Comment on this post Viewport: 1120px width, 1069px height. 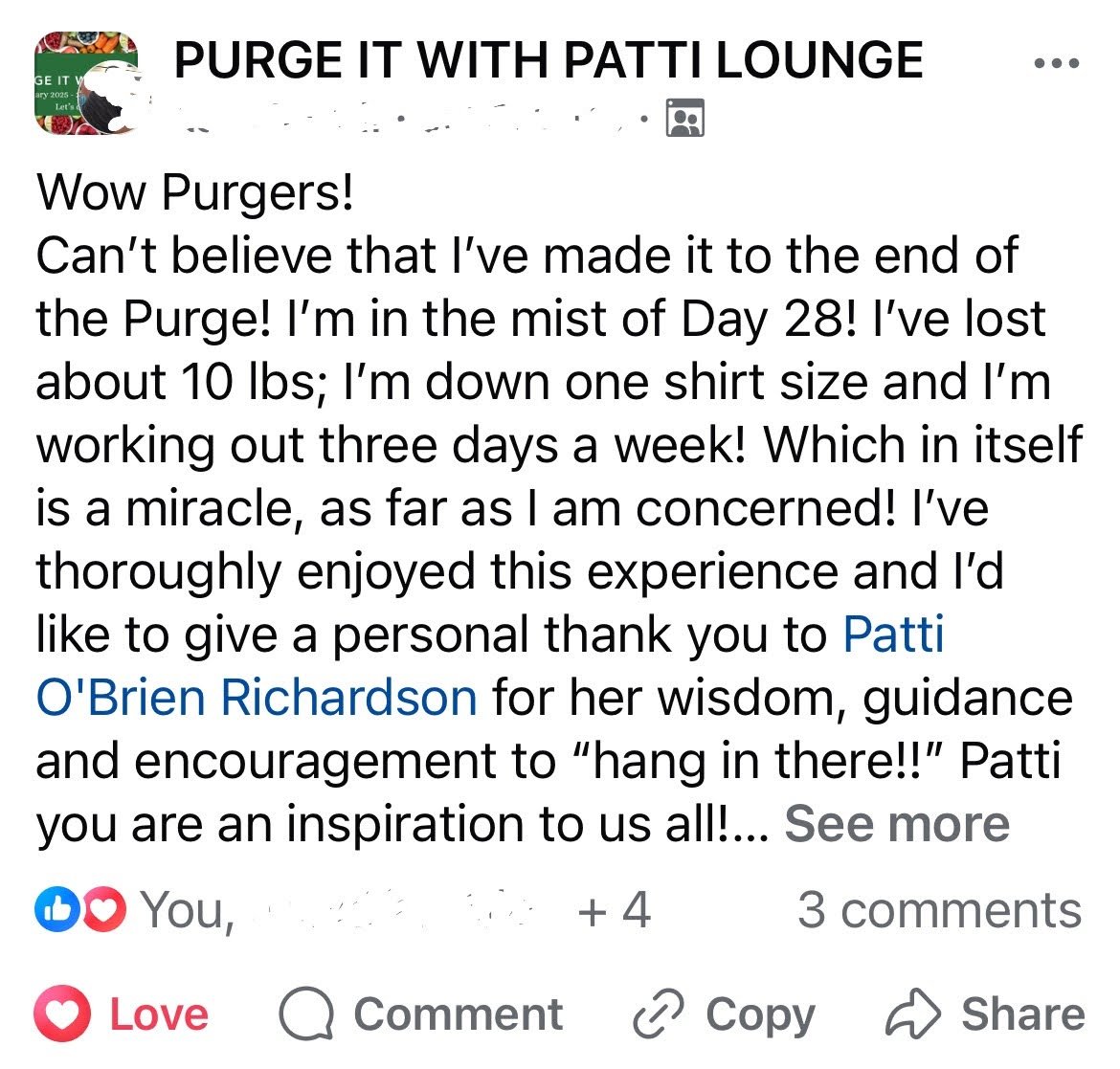421,1014
